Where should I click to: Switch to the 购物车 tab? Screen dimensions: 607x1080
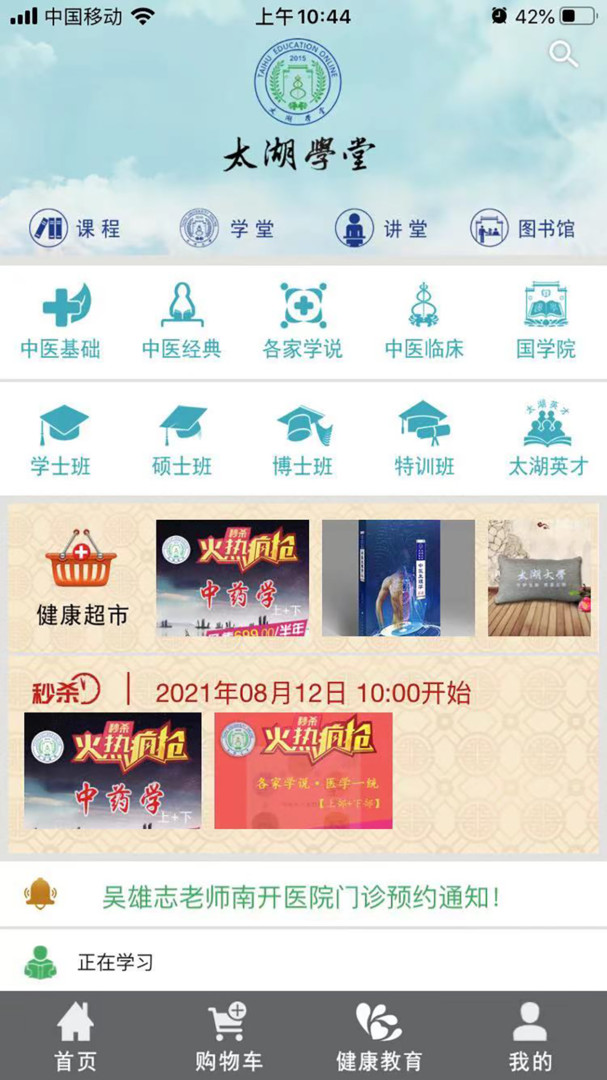[228, 1036]
